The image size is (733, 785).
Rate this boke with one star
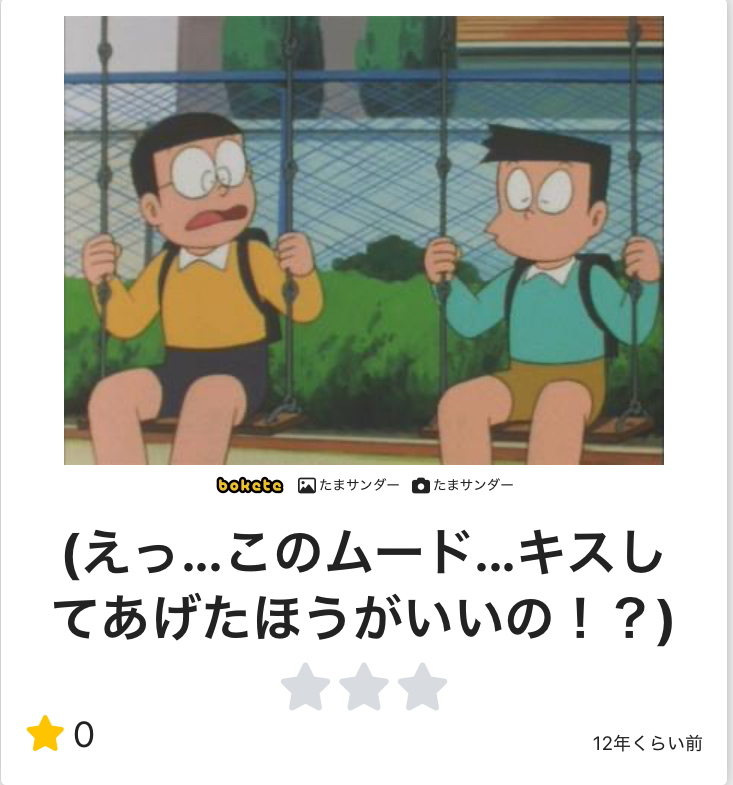(306, 687)
